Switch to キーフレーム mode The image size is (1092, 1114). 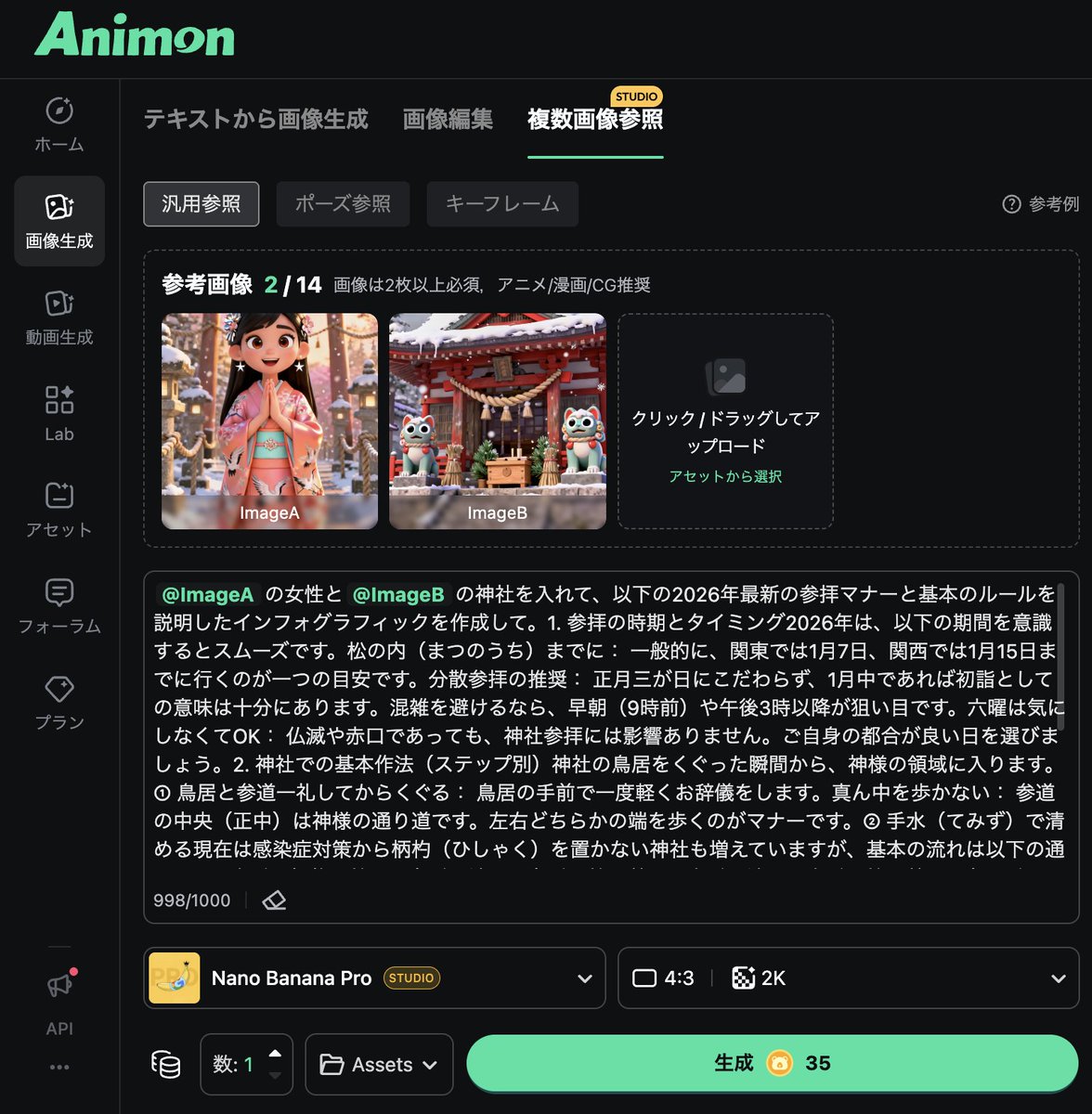pyautogui.click(x=501, y=203)
